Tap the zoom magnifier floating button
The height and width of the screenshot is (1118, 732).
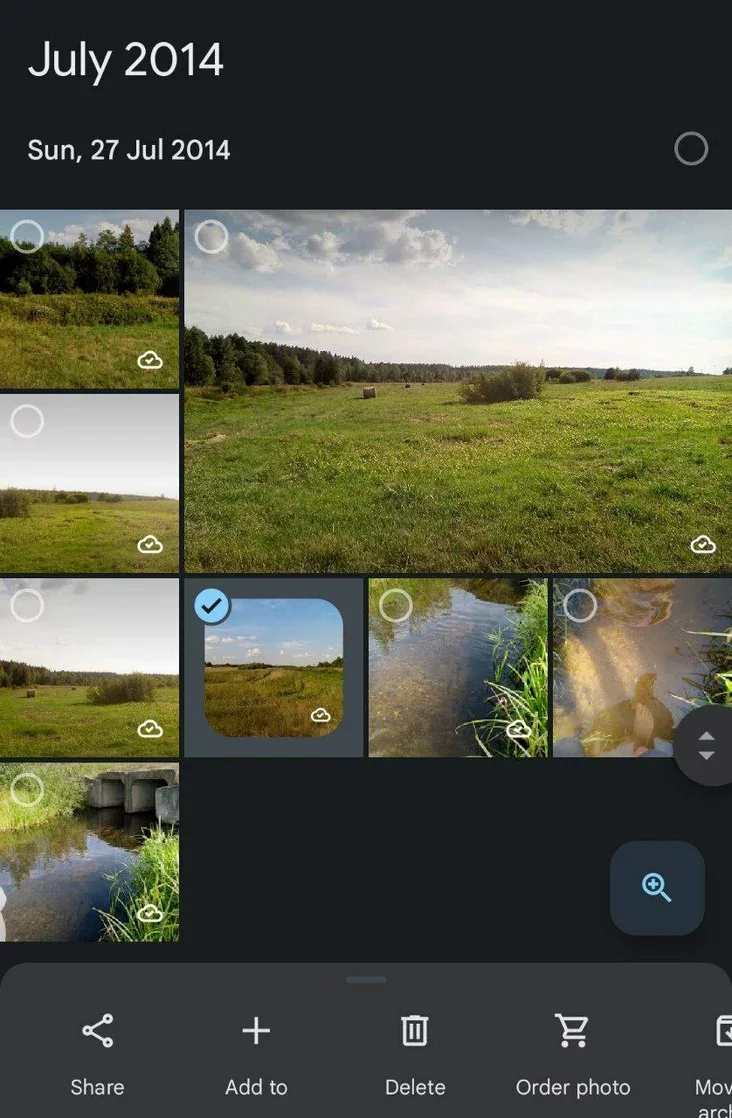tap(657, 887)
